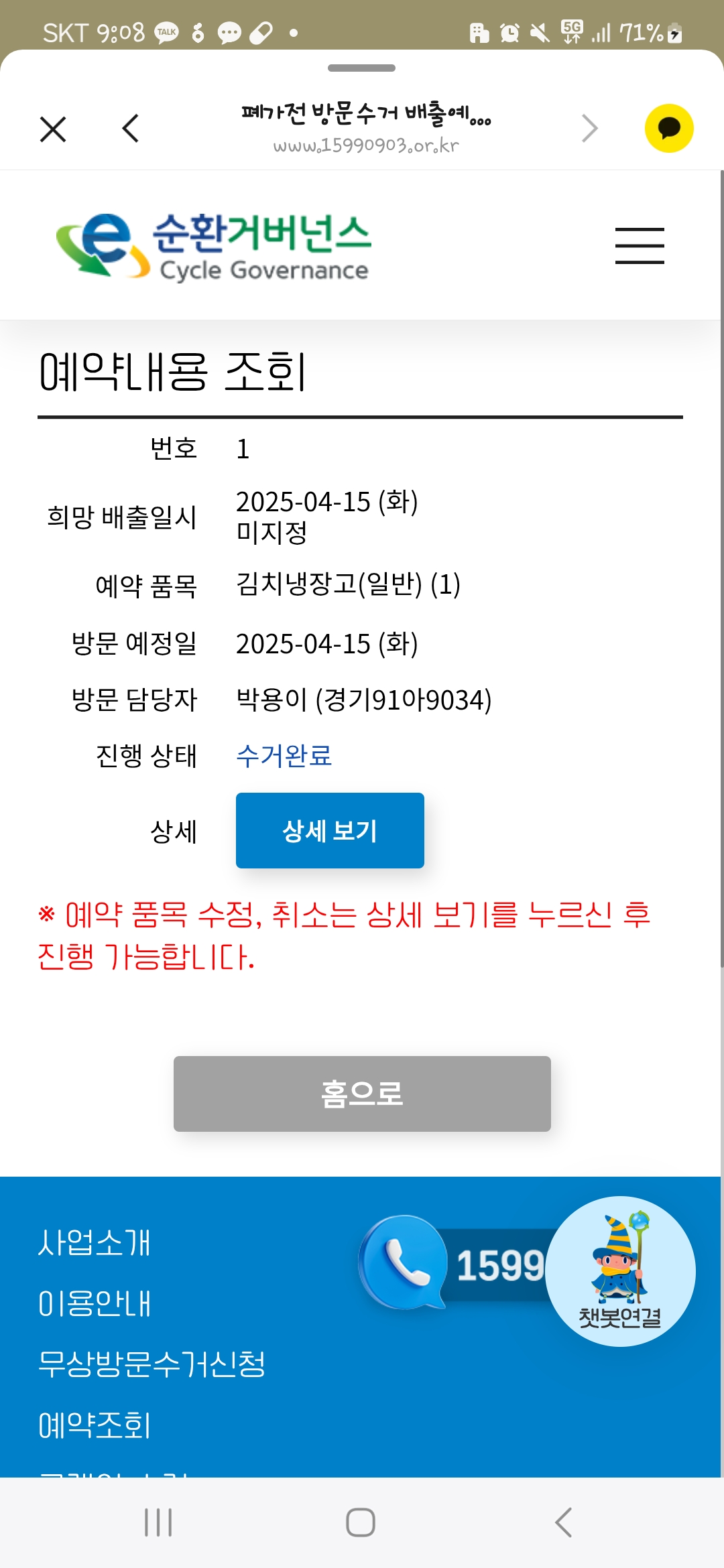
Task: Open the 이용안내 footer link
Action: (95, 1303)
